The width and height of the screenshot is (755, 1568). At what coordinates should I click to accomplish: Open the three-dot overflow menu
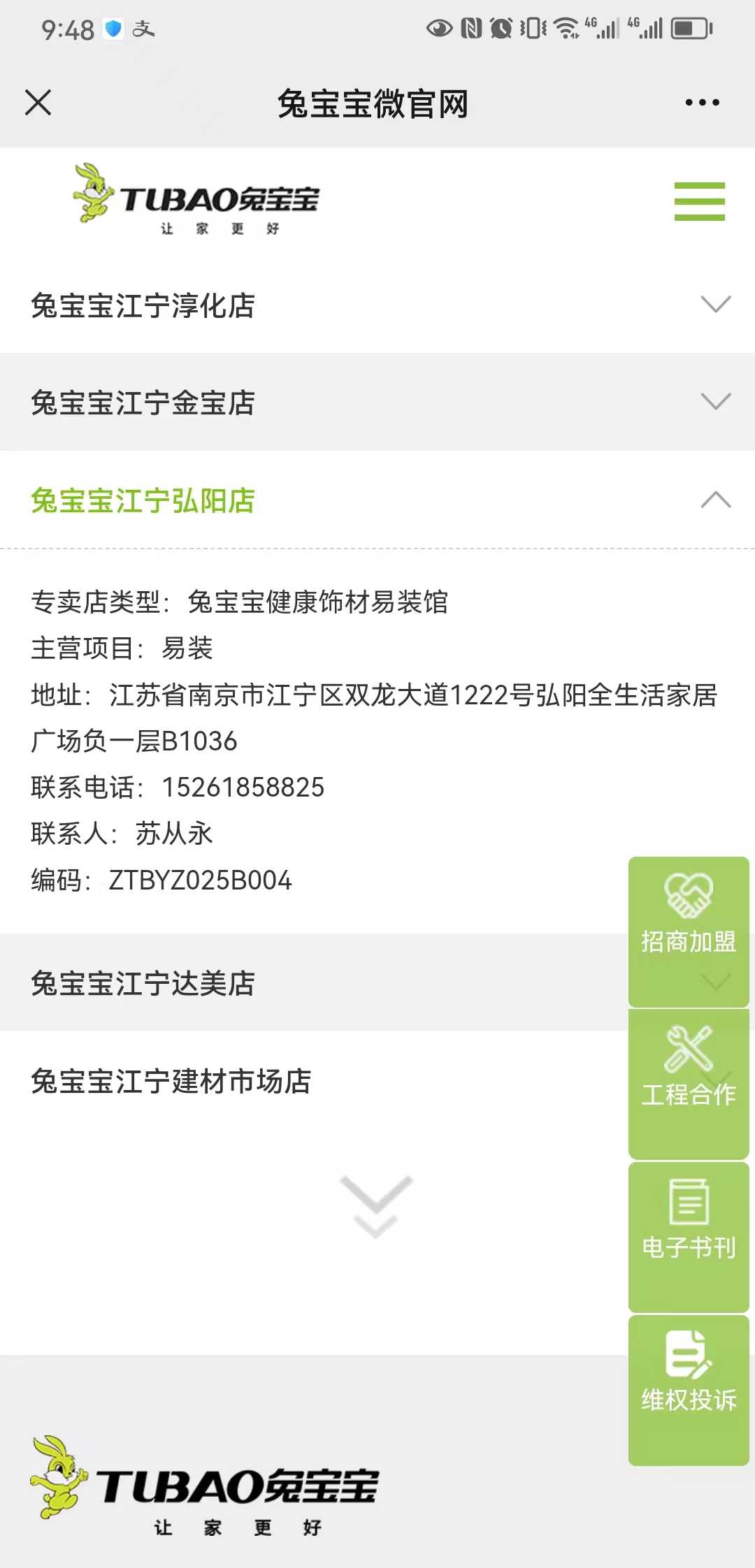[702, 103]
